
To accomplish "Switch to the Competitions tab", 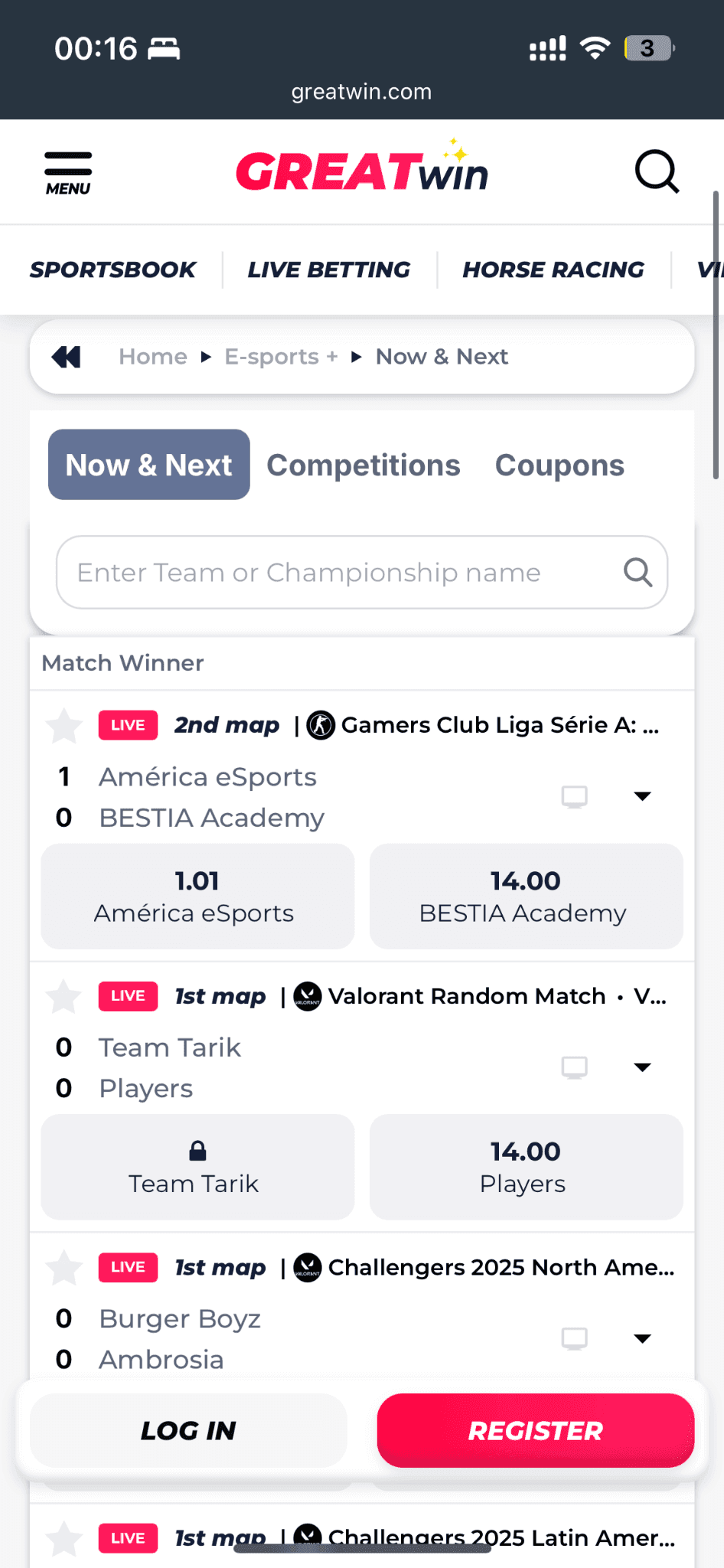I will [x=364, y=465].
